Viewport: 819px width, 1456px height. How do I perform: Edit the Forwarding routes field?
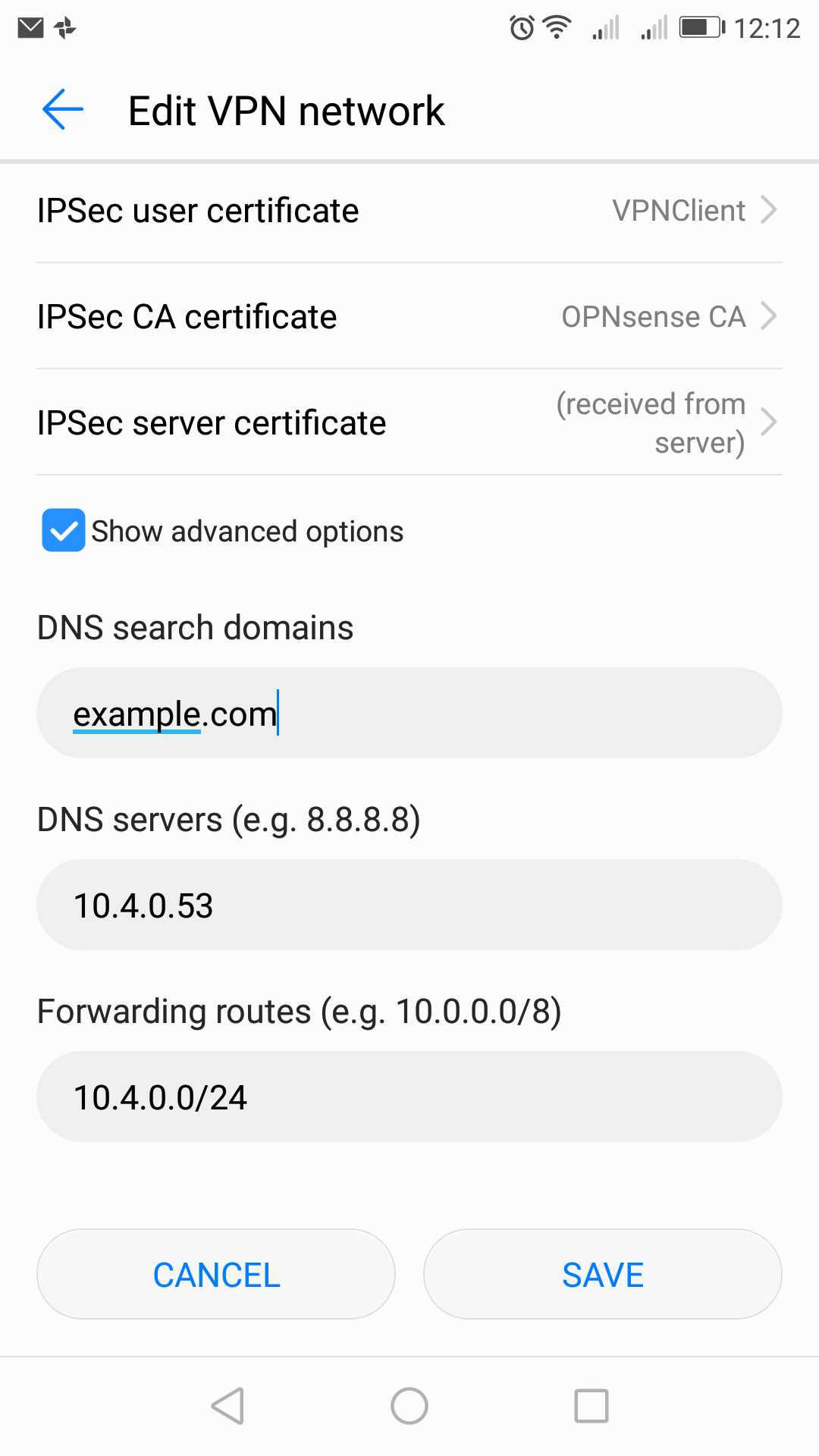pyautogui.click(x=409, y=1097)
